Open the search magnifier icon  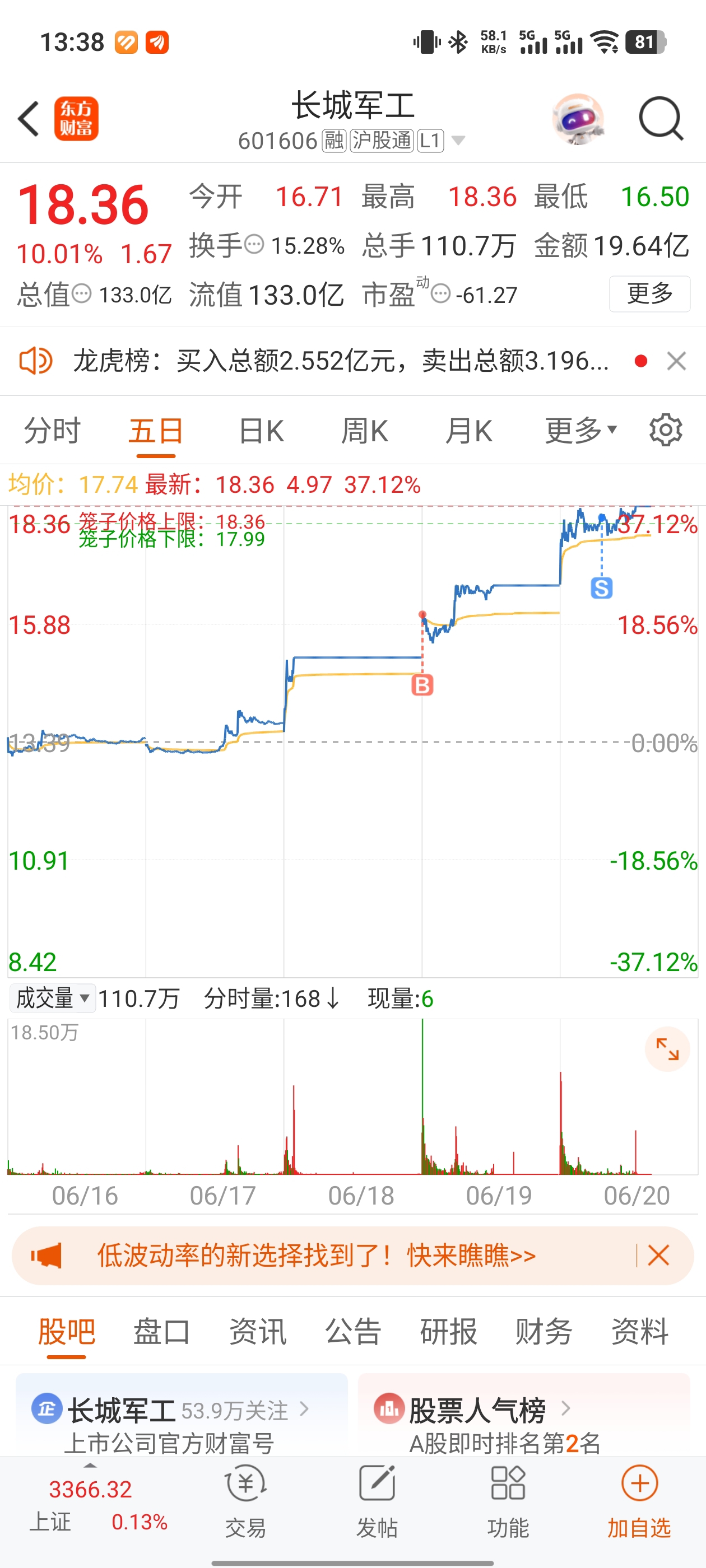(661, 119)
